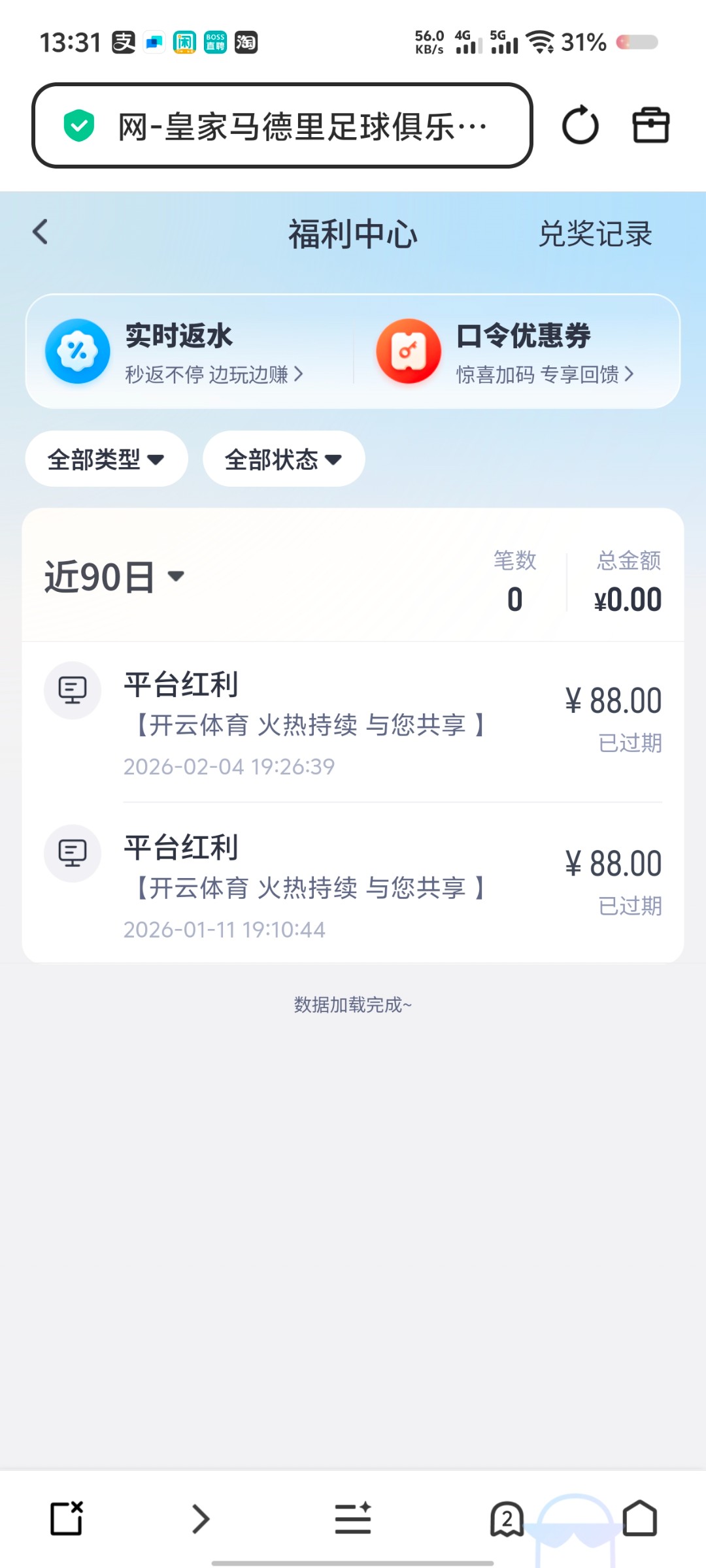706x1568 pixels.
Task: Expand the 全部类型 filter
Action: [107, 459]
